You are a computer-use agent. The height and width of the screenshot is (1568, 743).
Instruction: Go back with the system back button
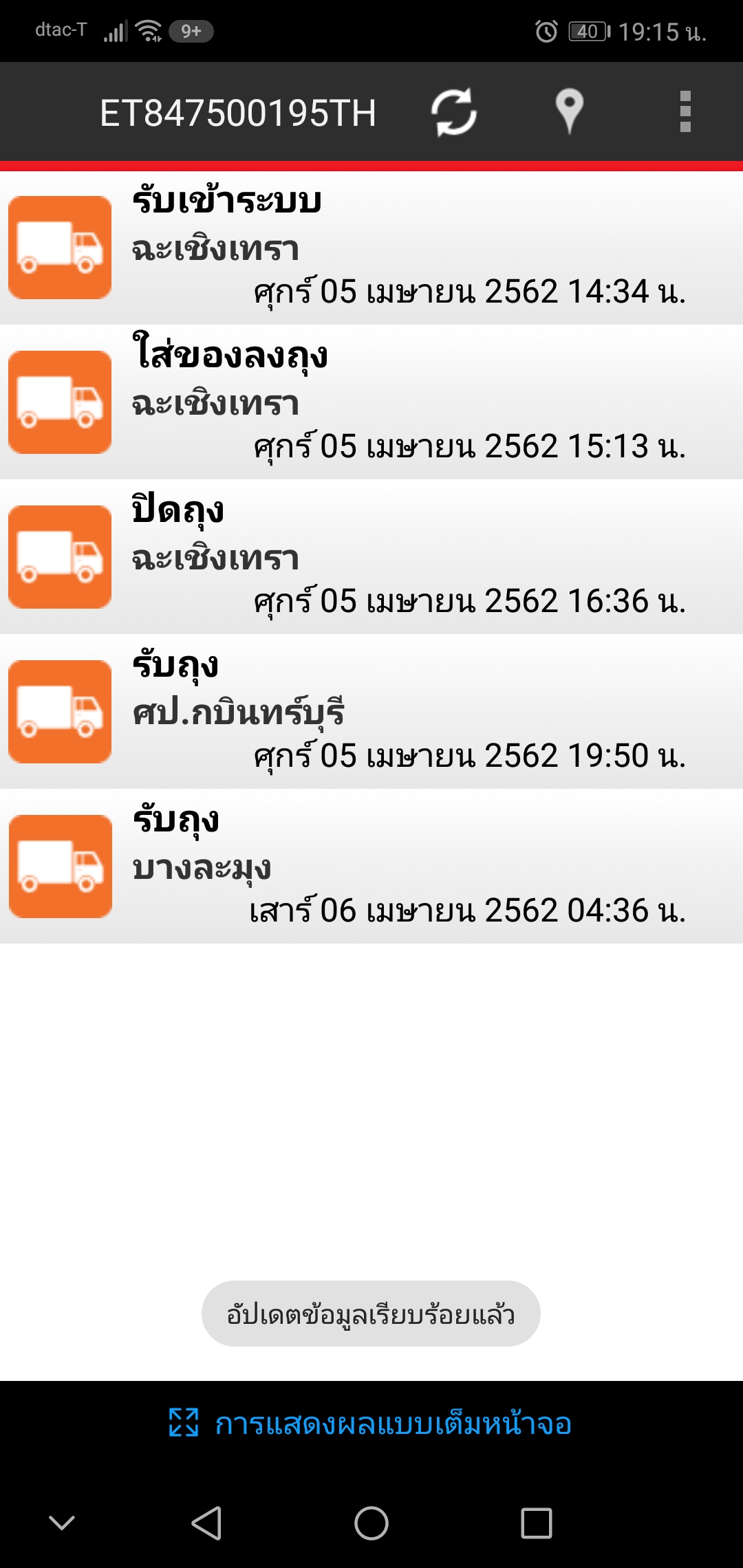[206, 1523]
